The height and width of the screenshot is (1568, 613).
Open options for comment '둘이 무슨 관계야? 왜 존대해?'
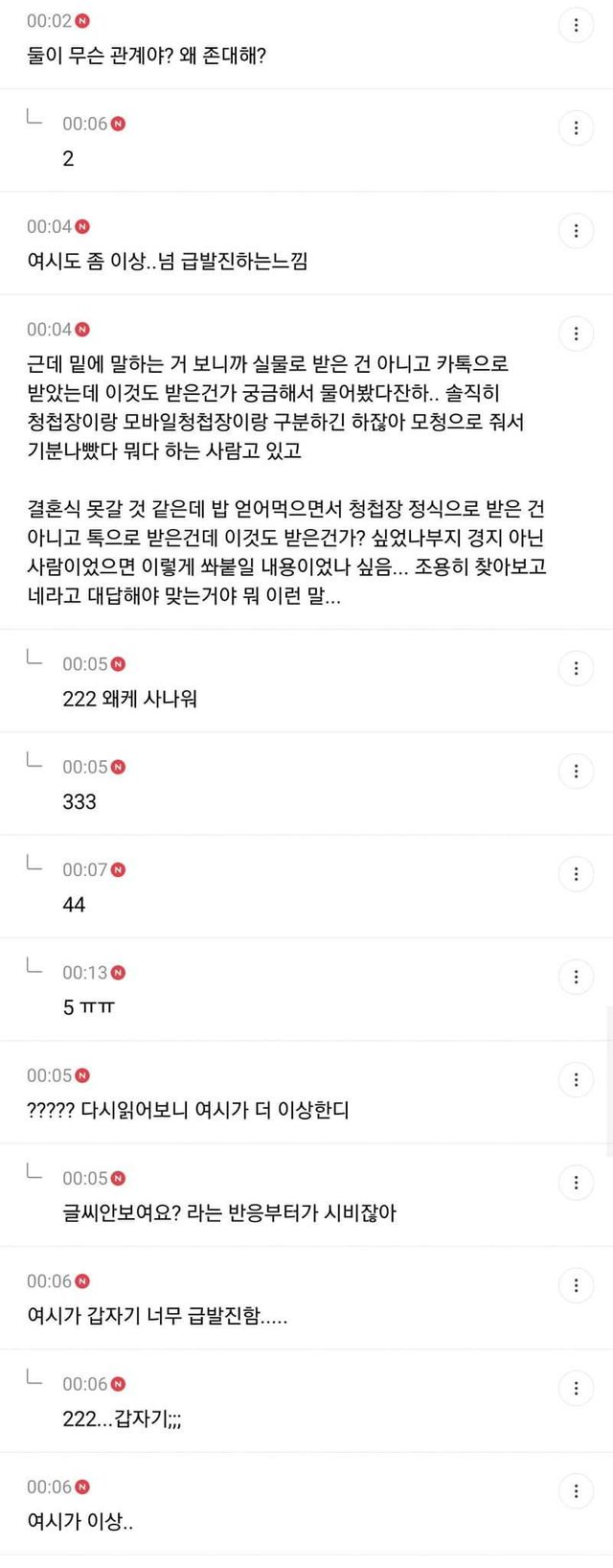[x=576, y=26]
